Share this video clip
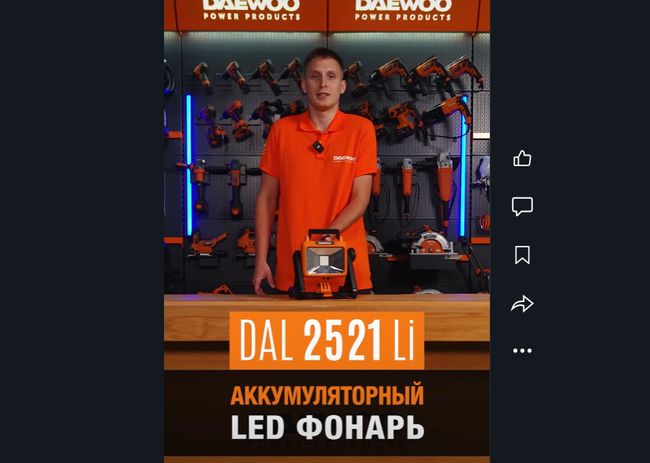 click(x=522, y=304)
